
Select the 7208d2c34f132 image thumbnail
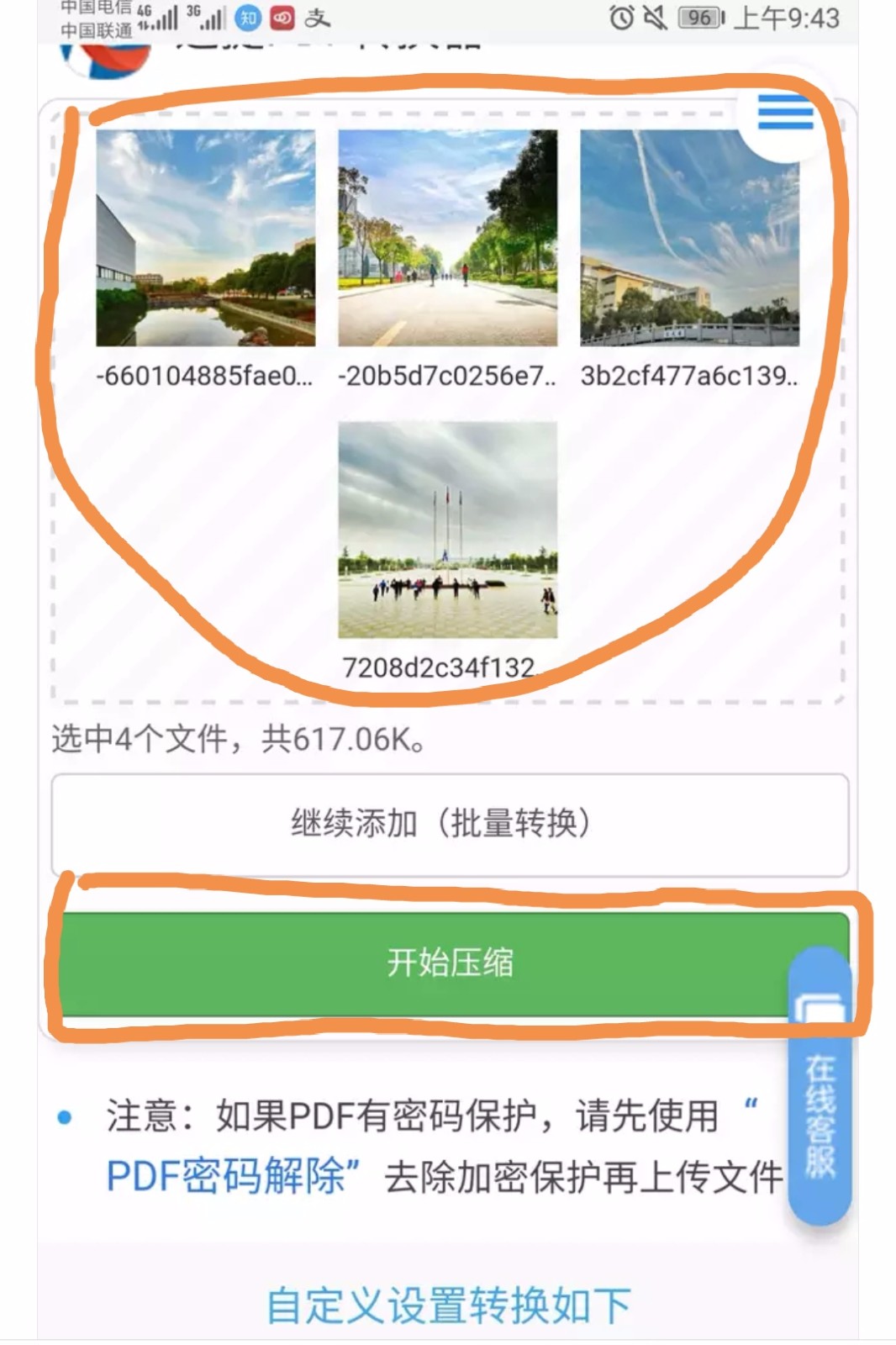coord(447,530)
